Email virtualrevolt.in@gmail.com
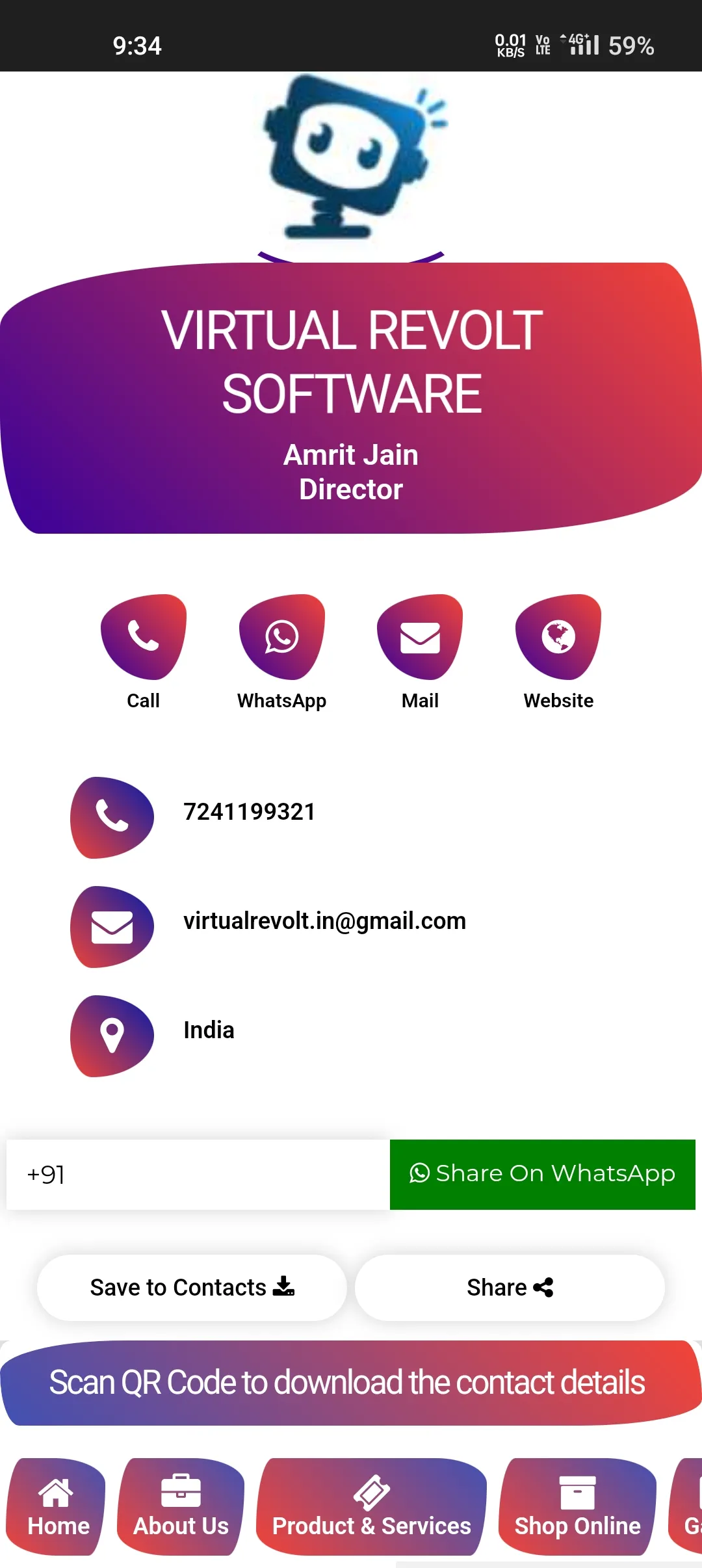The width and height of the screenshot is (702, 1568). (324, 921)
